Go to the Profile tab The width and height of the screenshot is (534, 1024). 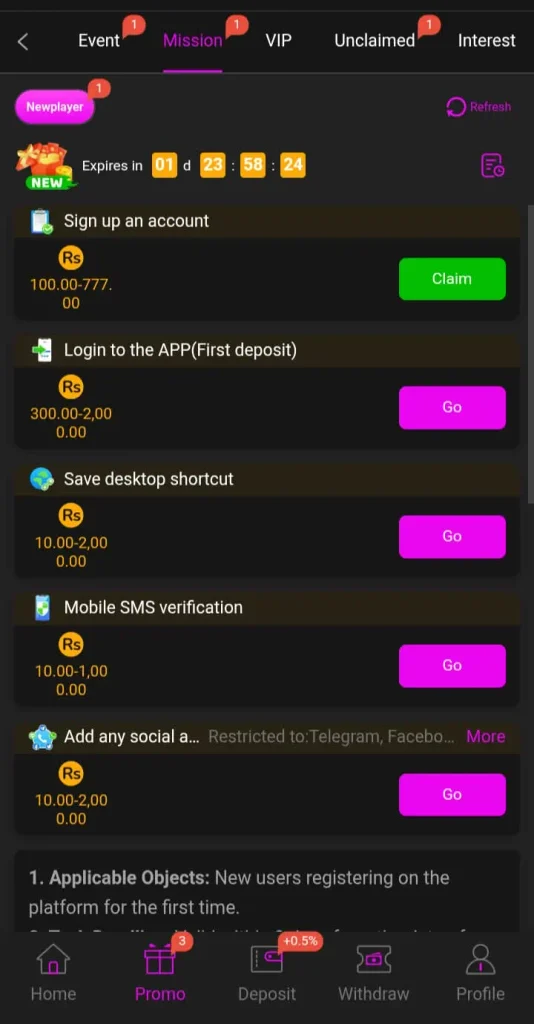coord(480,973)
